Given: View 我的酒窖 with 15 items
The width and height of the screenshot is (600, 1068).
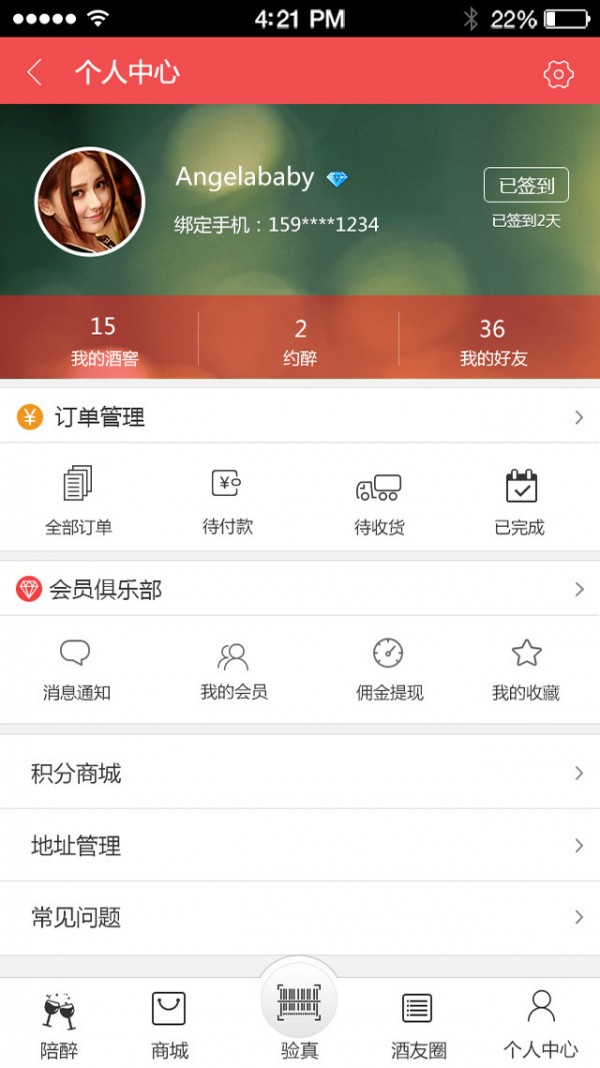Looking at the screenshot, I should point(103,340).
